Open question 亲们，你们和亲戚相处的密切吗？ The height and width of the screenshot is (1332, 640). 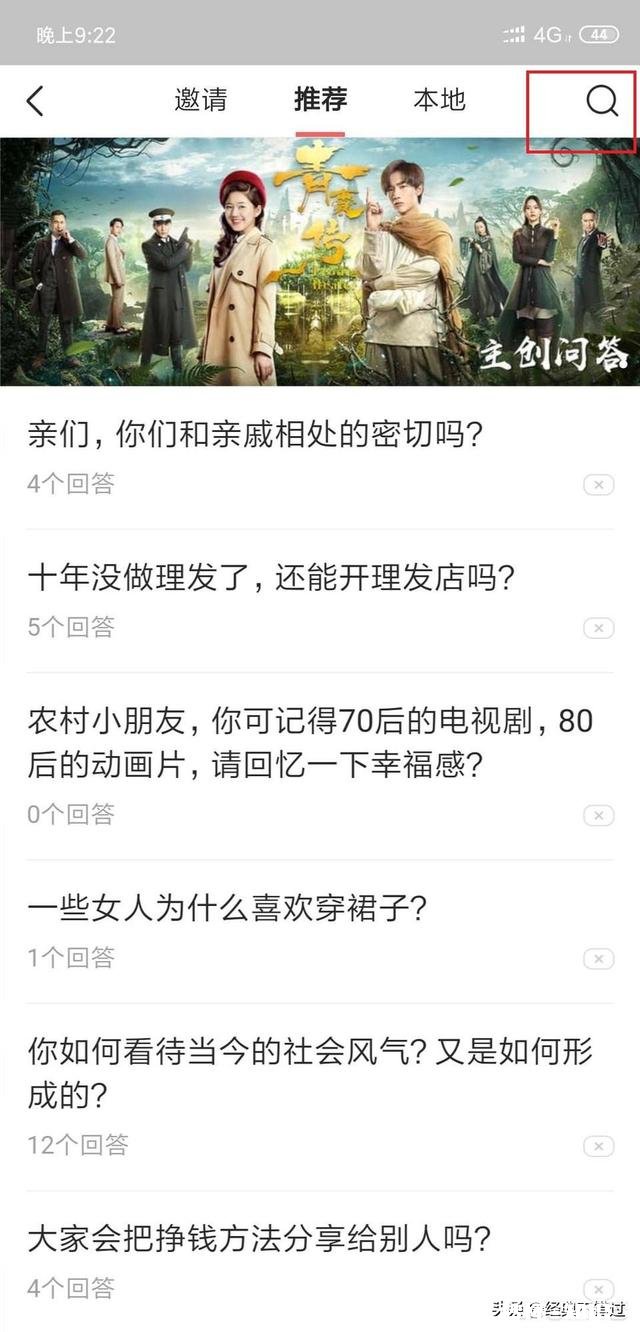[x=256, y=435]
